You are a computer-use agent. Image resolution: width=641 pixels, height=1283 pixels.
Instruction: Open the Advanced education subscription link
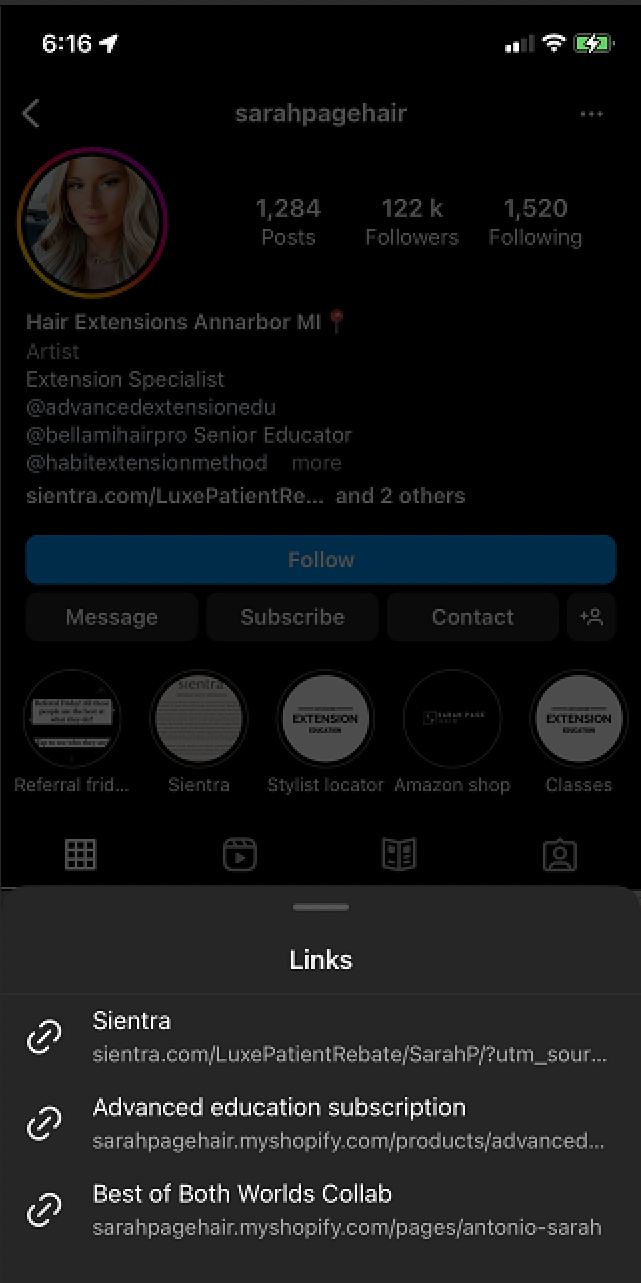320,1124
